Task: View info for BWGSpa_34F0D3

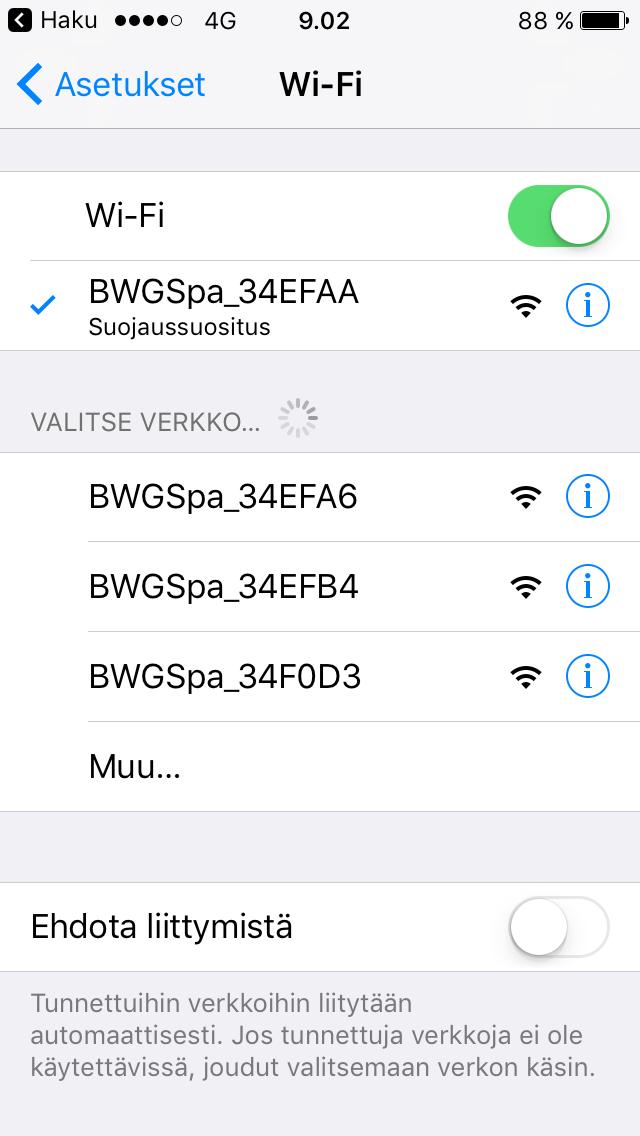Action: (x=587, y=677)
